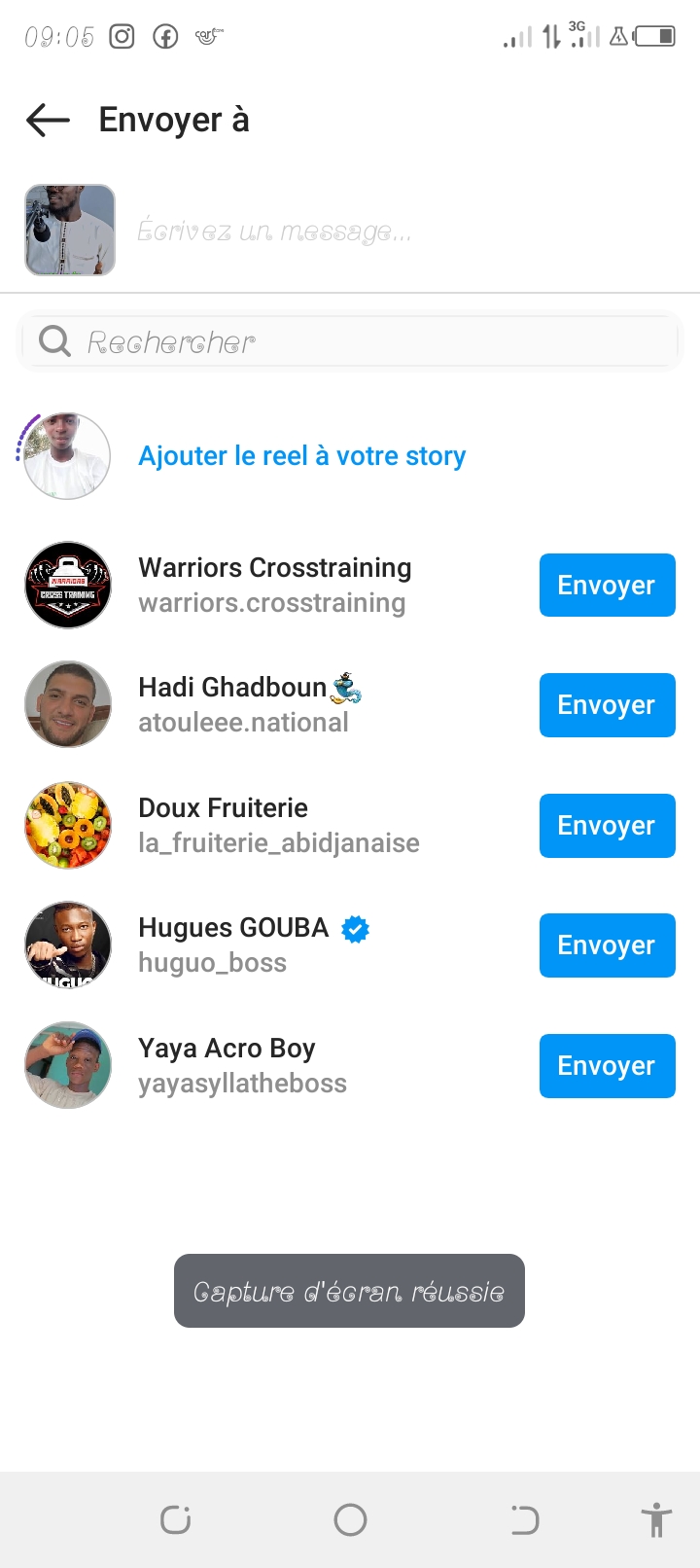Open the accessibility shortcut in navigation bar
The image size is (700, 1568).
[656, 1519]
